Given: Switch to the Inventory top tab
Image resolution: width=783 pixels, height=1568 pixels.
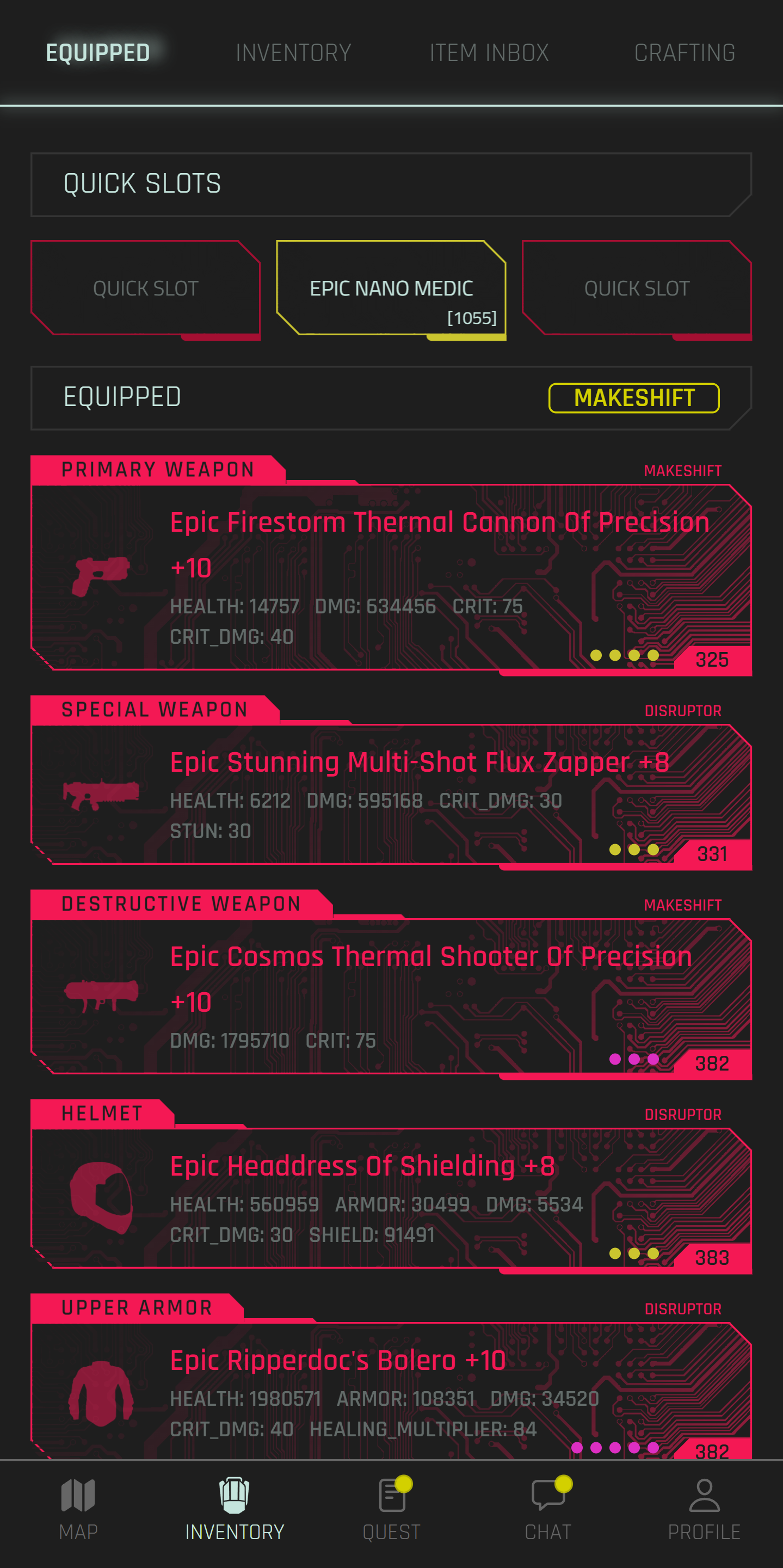Looking at the screenshot, I should pos(293,53).
